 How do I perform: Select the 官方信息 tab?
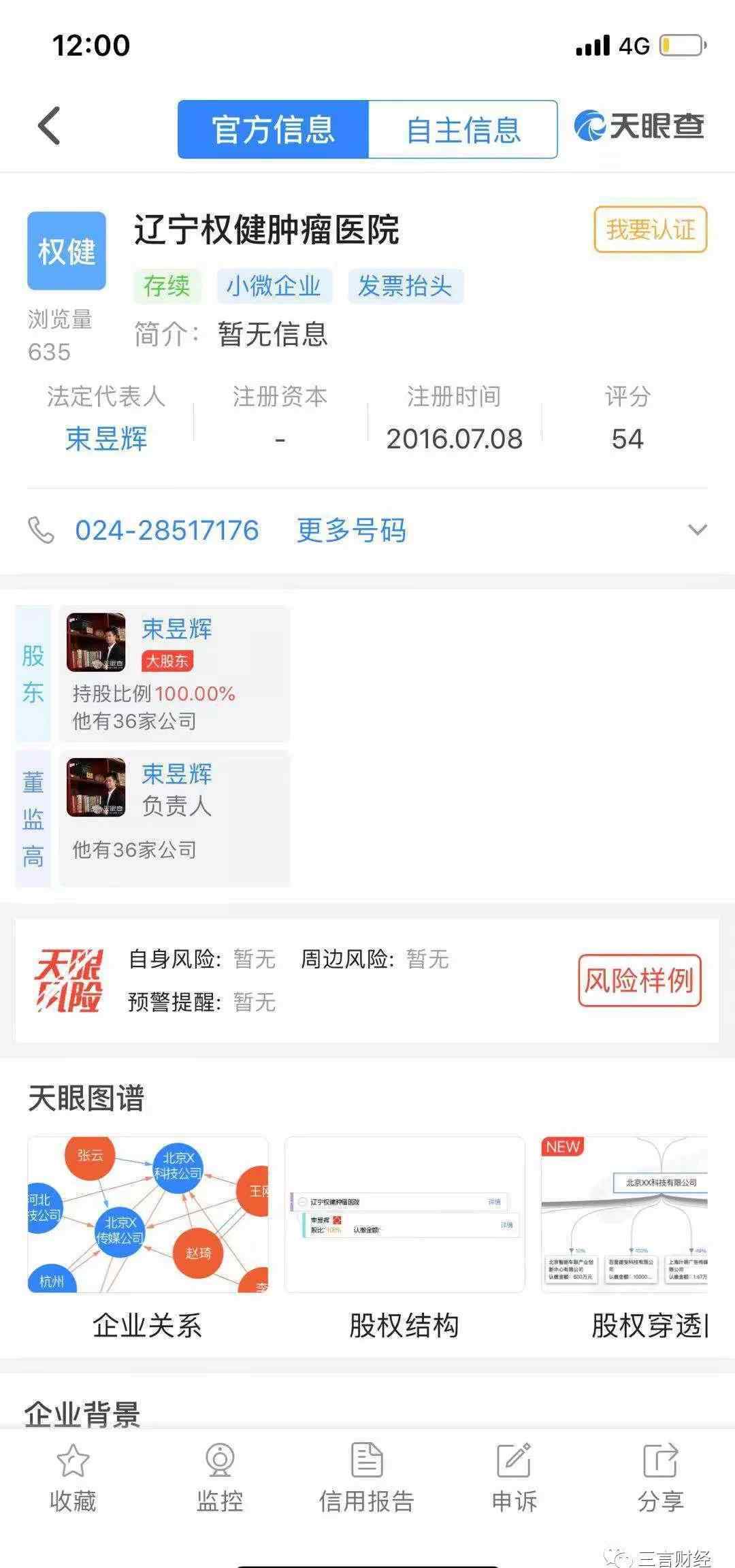coord(273,129)
